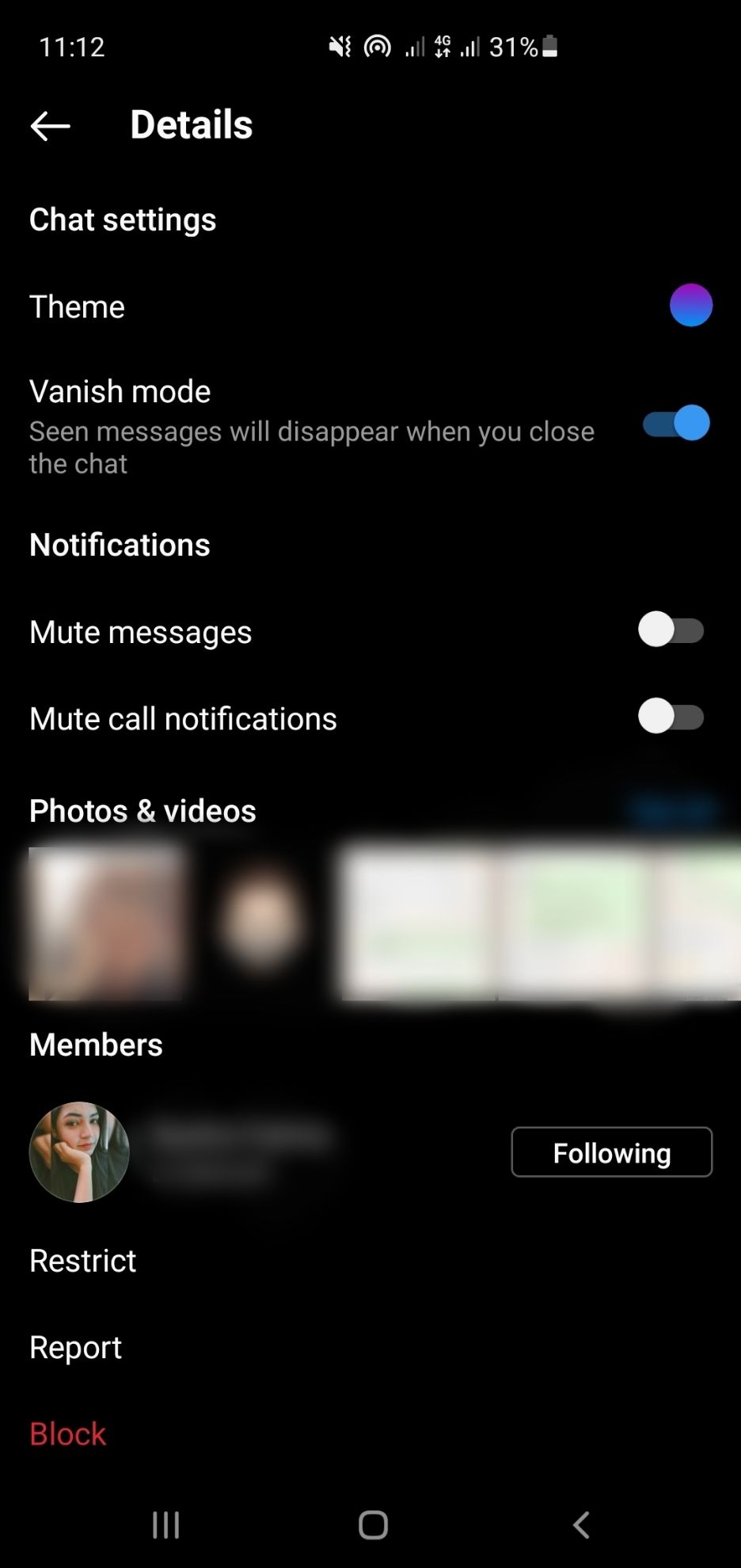This screenshot has height=1568, width=741.
Task: Enable Mute call notifications
Action: tap(671, 717)
